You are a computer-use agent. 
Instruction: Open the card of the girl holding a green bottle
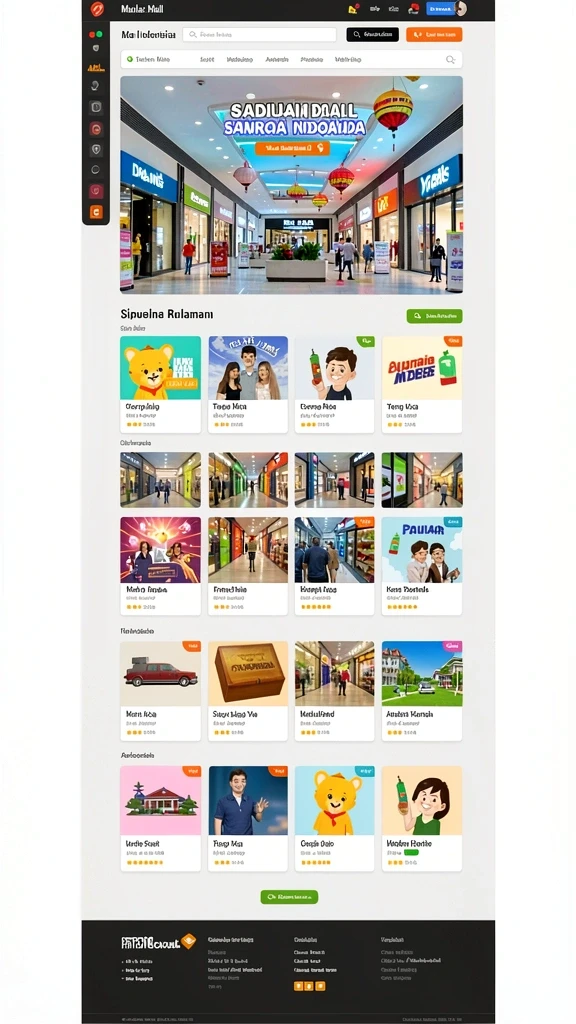pyautogui.click(x=422, y=818)
